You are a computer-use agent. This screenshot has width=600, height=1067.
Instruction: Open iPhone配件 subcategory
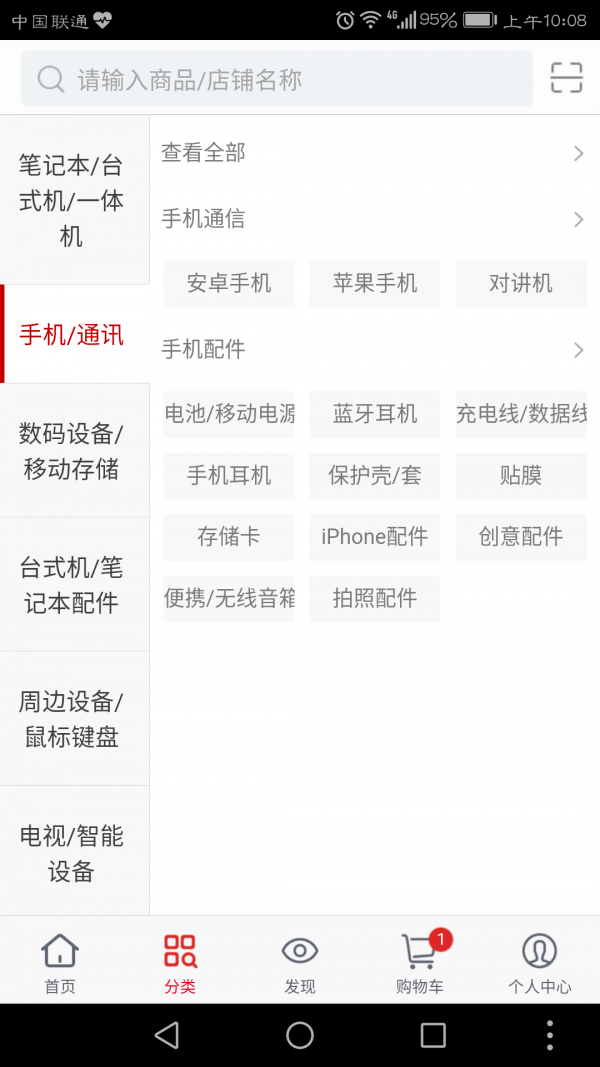click(375, 537)
